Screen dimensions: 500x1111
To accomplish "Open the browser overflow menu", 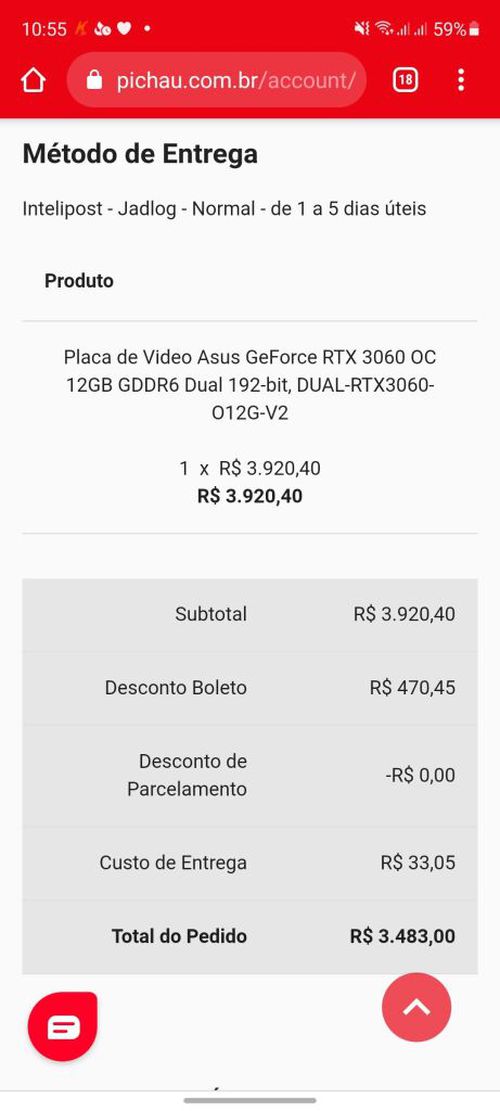I will click(x=461, y=80).
